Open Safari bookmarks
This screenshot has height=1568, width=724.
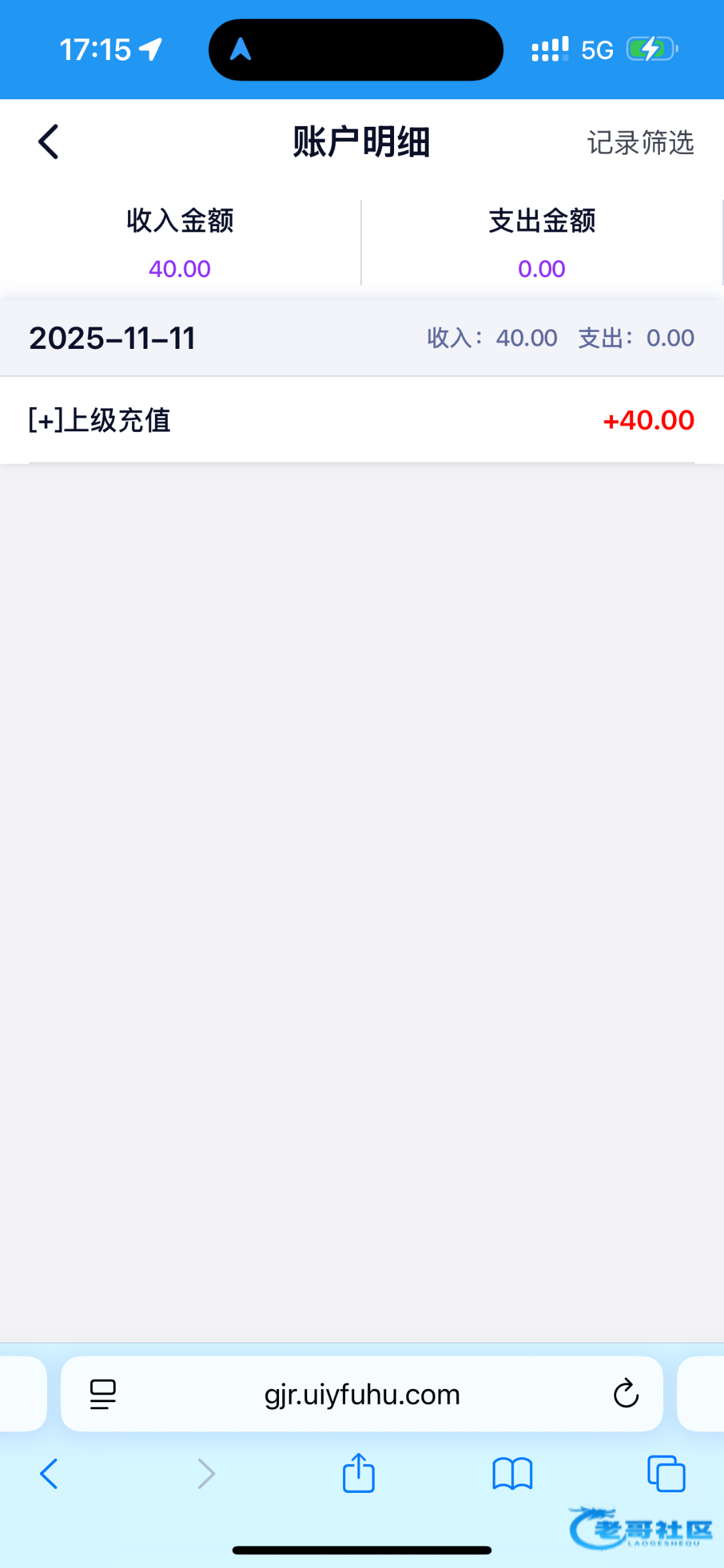point(512,1474)
